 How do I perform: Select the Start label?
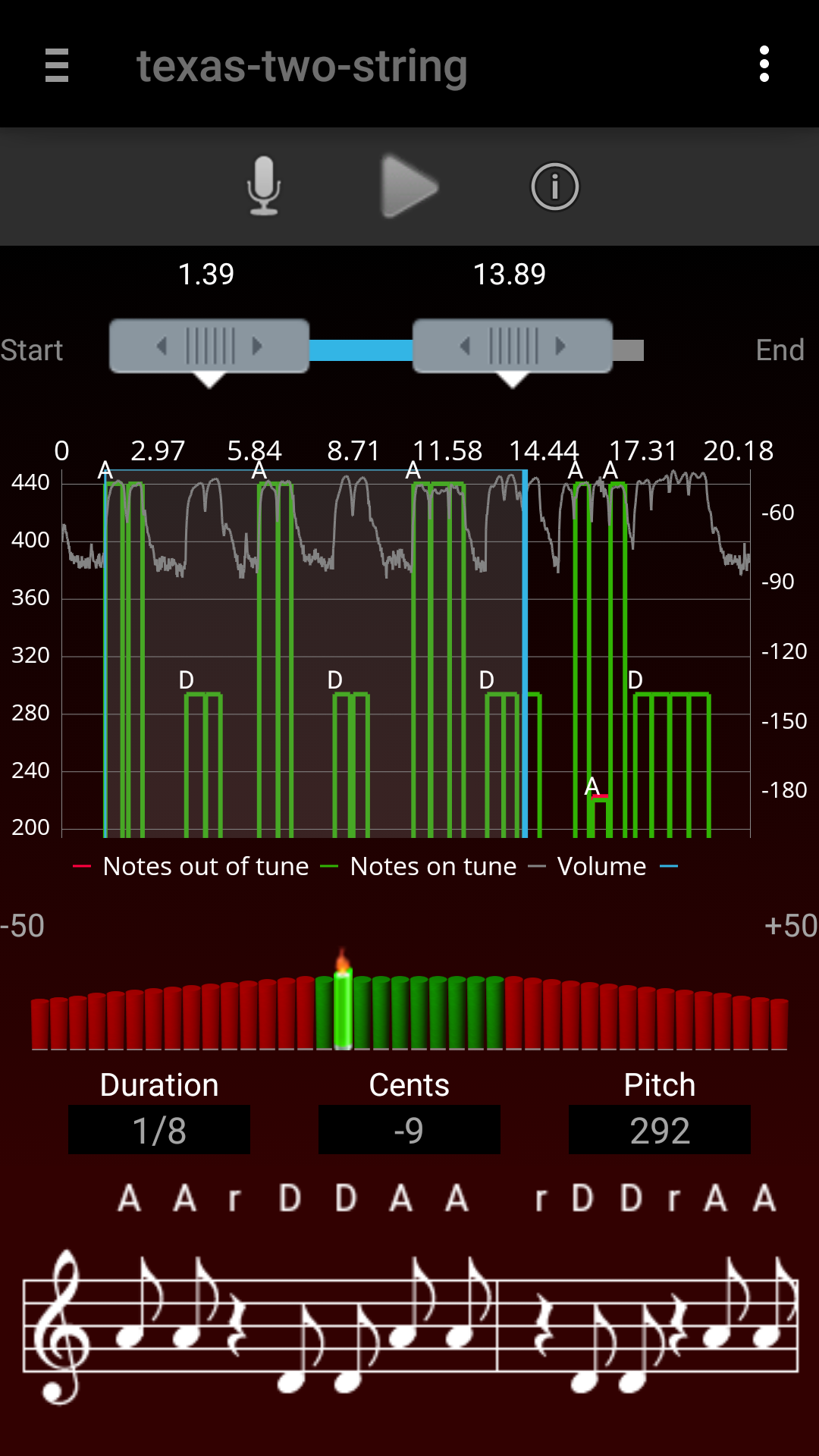(x=32, y=349)
